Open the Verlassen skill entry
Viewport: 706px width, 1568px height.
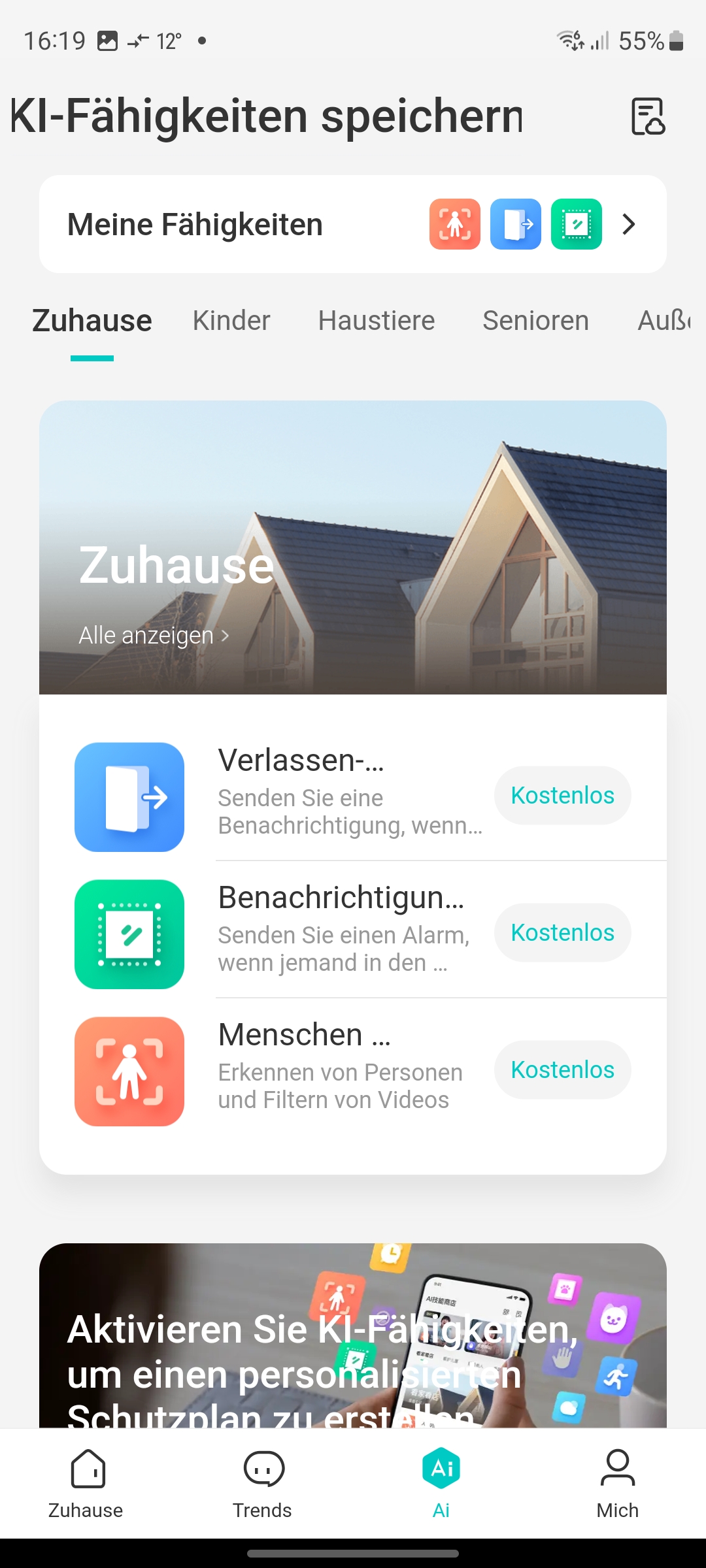(301, 797)
